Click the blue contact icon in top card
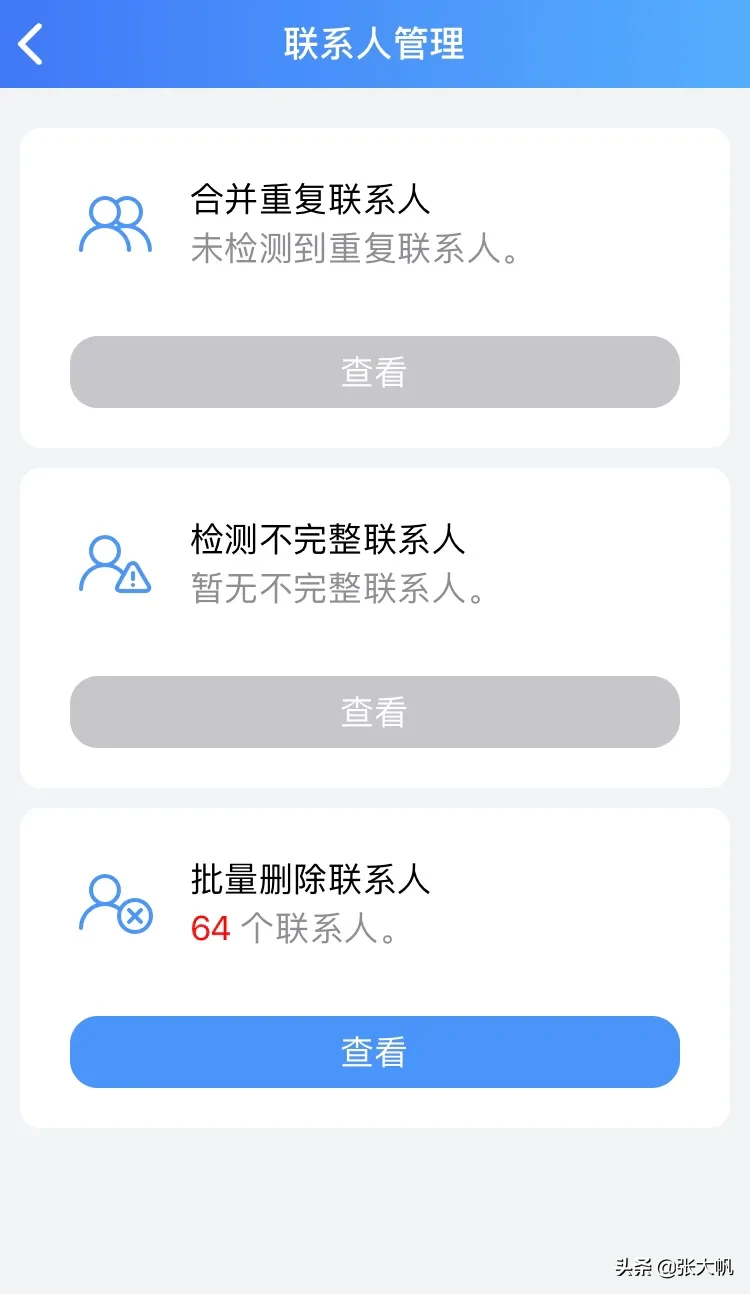The image size is (750, 1294). pos(116,224)
